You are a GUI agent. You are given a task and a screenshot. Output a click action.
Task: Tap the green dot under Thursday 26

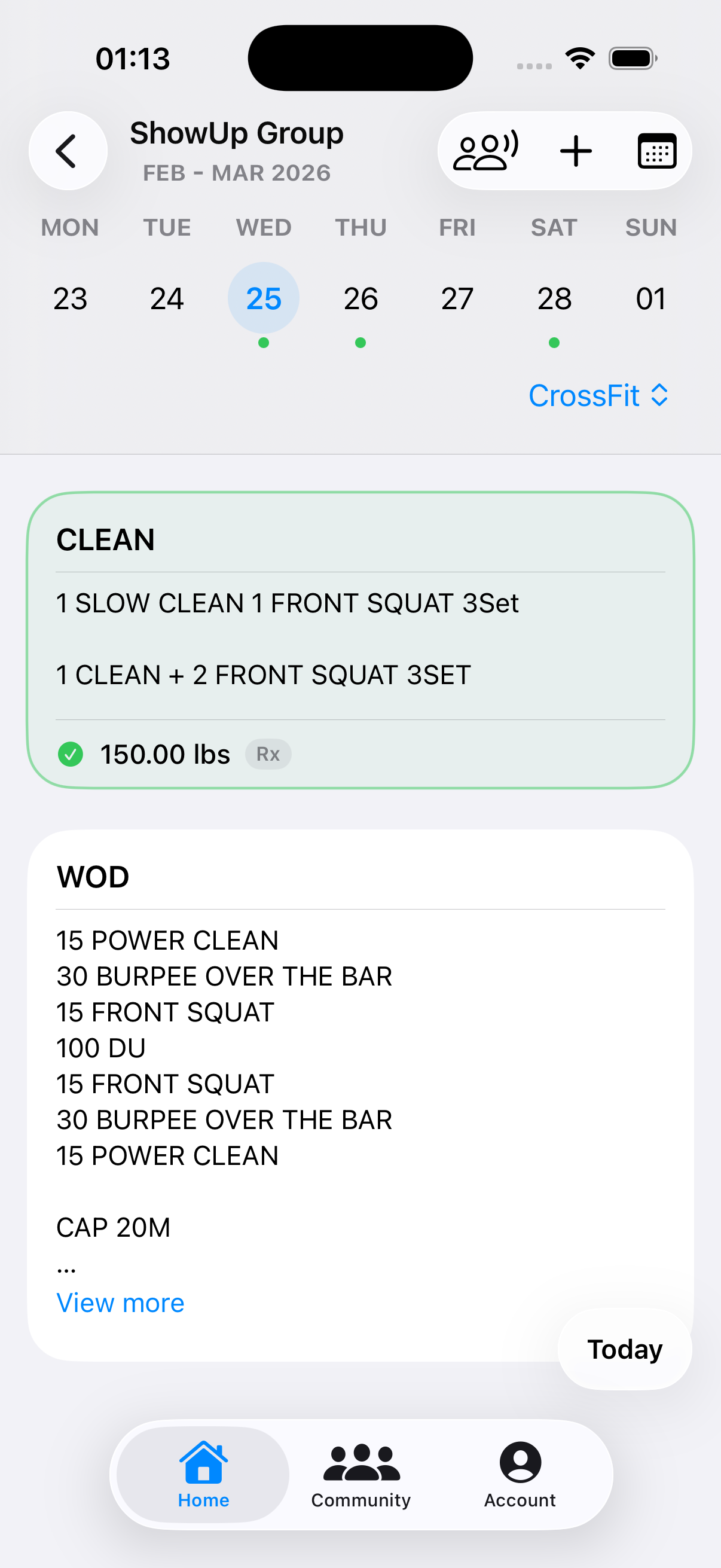360,343
